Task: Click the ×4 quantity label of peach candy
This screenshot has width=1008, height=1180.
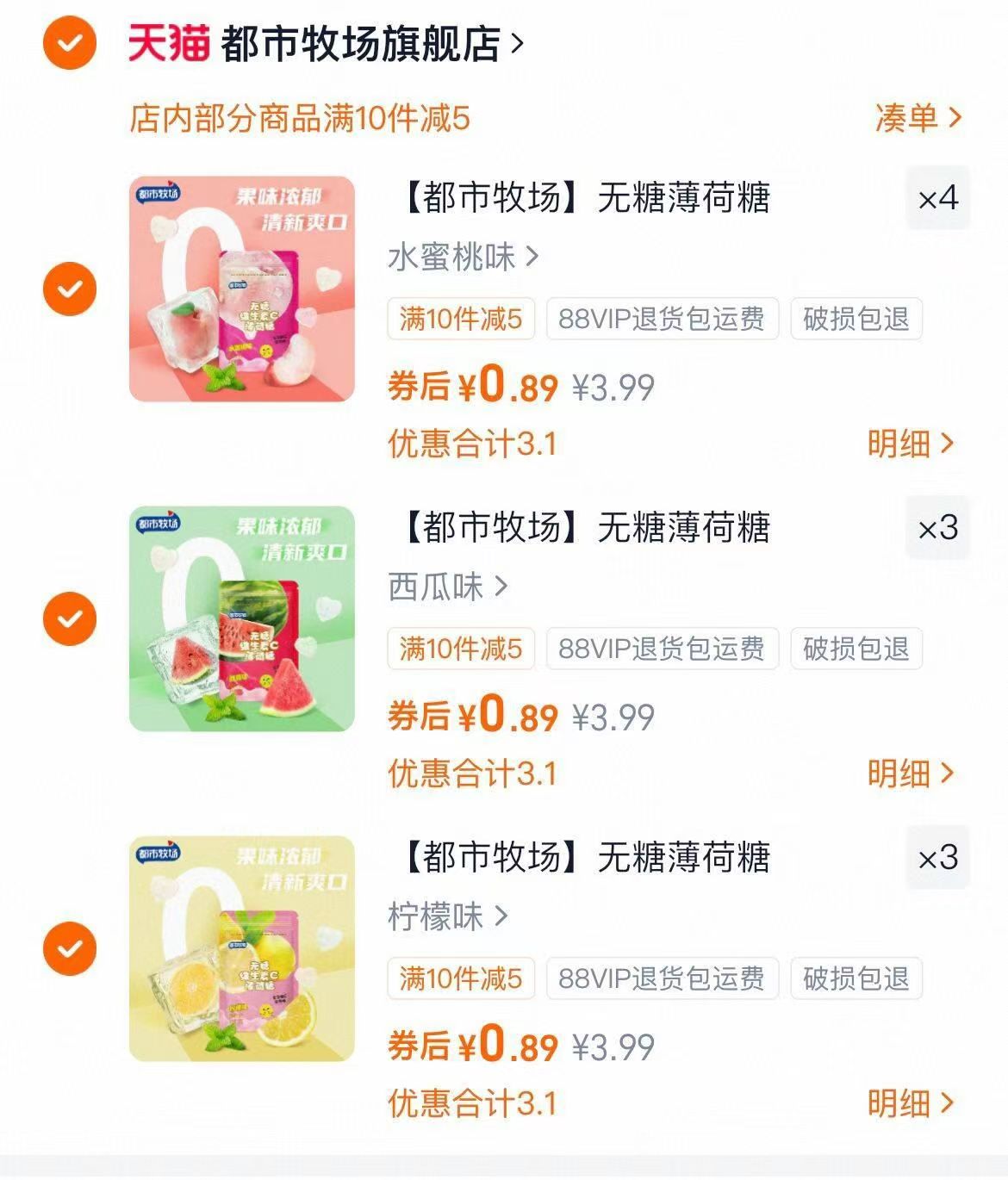Action: pos(937,198)
